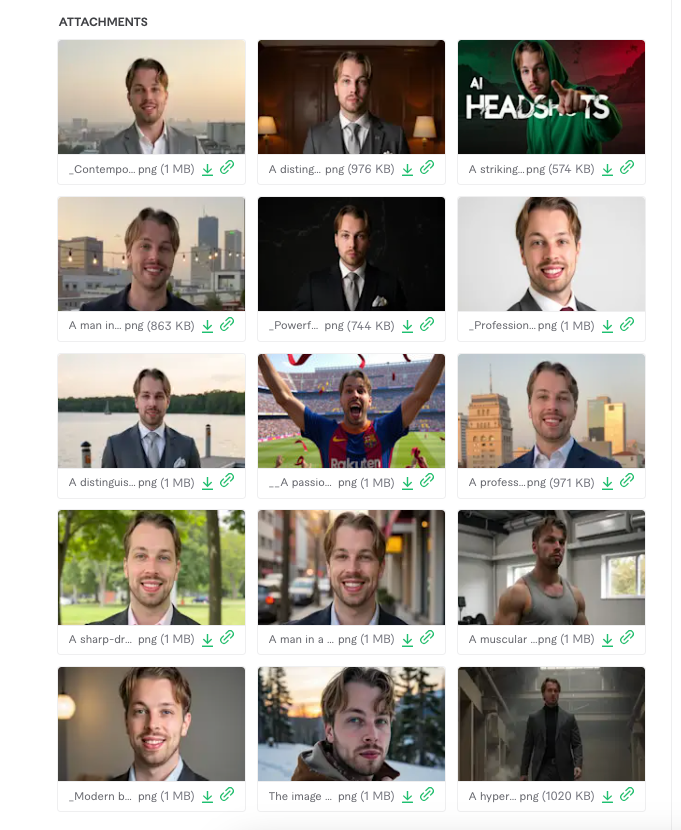
Task: Download The image ... png attachment
Action: (407, 796)
